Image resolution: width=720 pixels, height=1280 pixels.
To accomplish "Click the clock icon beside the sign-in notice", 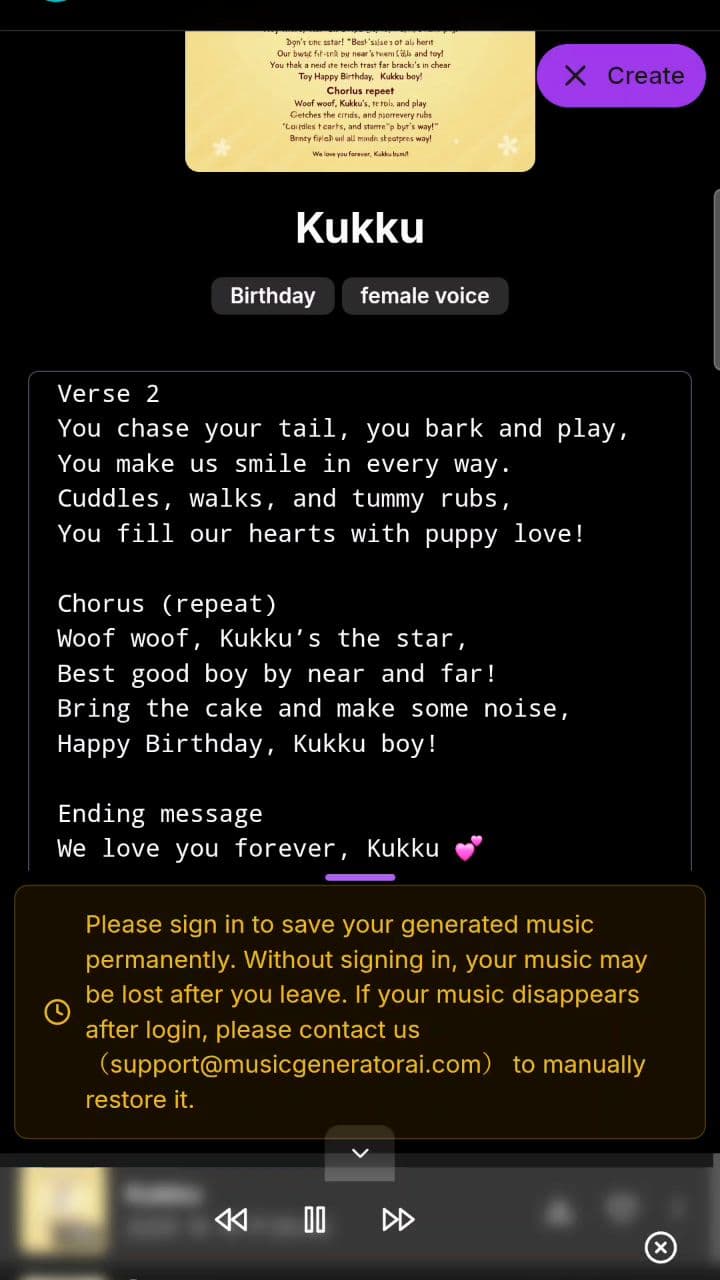I will 57,1011.
